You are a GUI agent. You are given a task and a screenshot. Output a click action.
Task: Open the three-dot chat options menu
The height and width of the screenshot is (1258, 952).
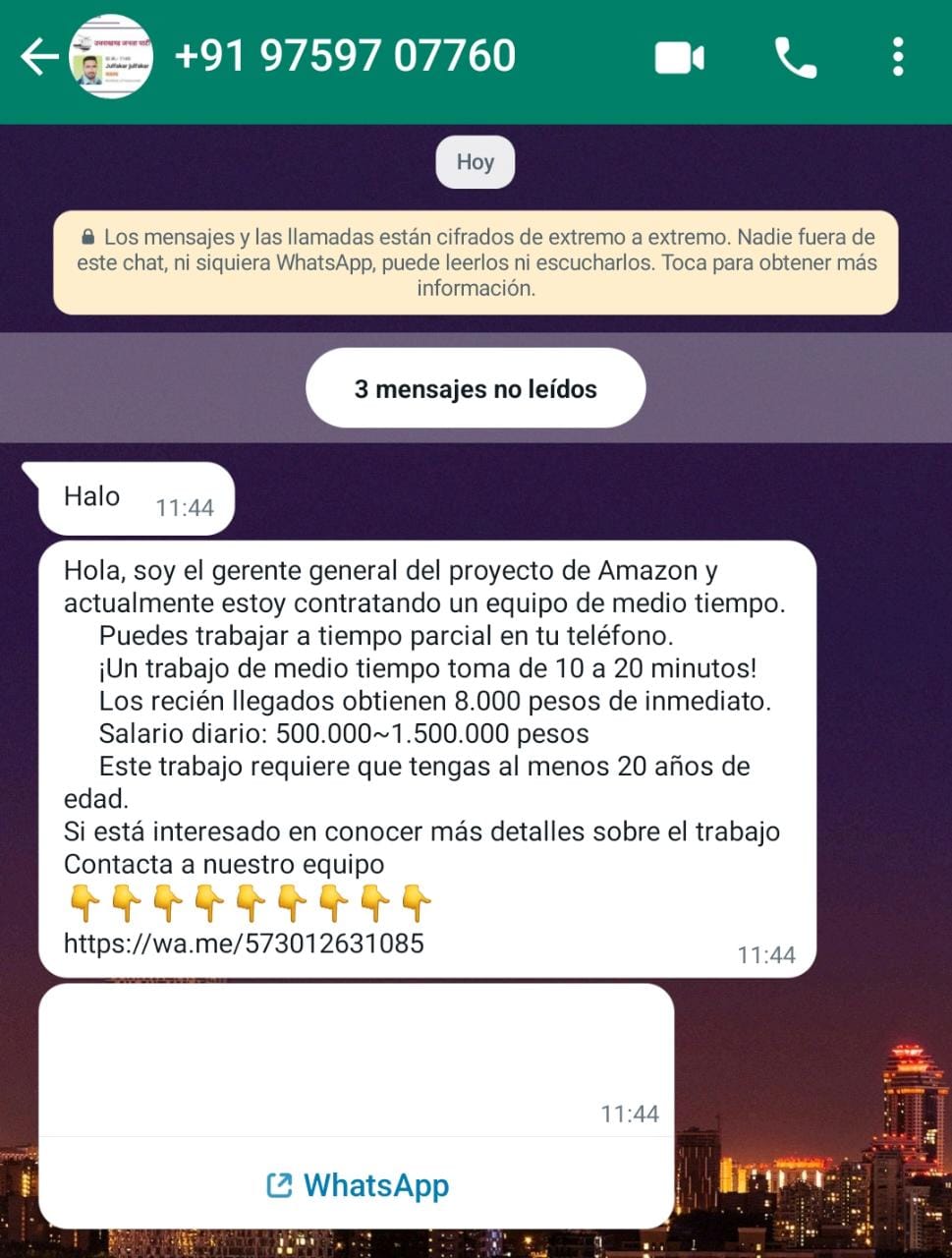coord(896,56)
